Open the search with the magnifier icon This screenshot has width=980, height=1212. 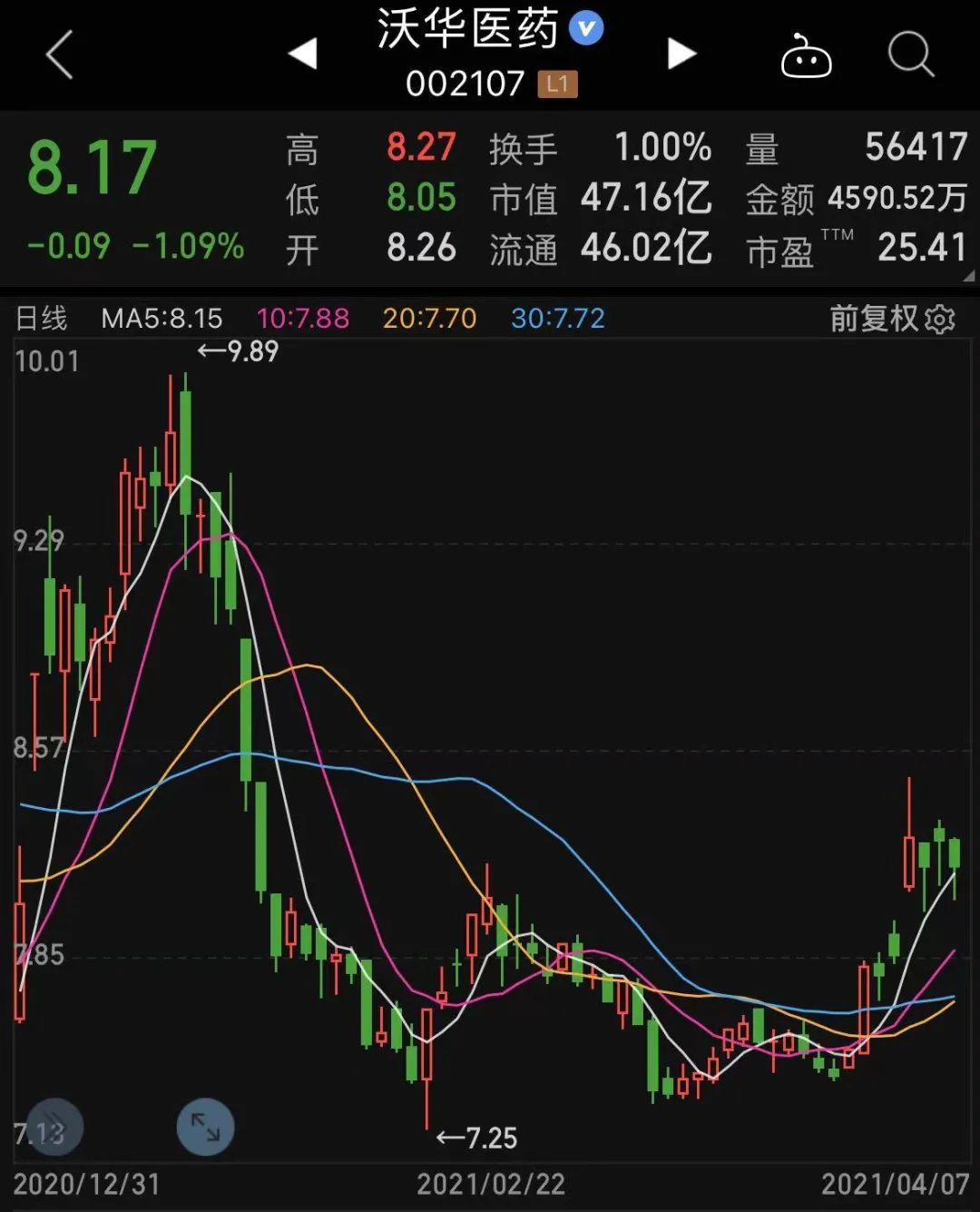coord(912,54)
